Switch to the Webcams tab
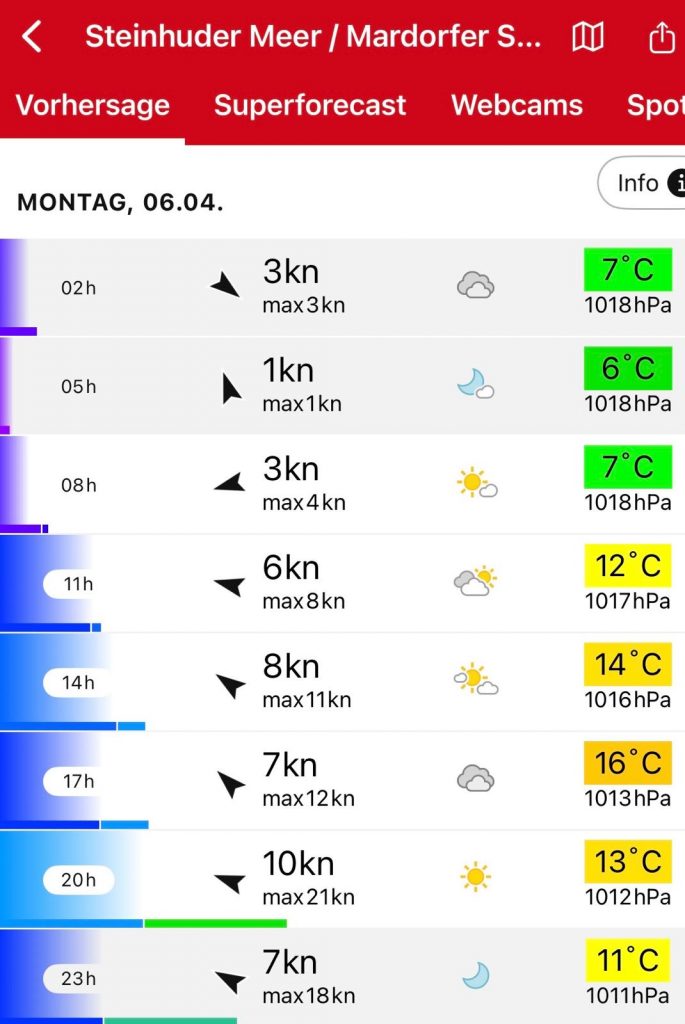 click(x=517, y=106)
